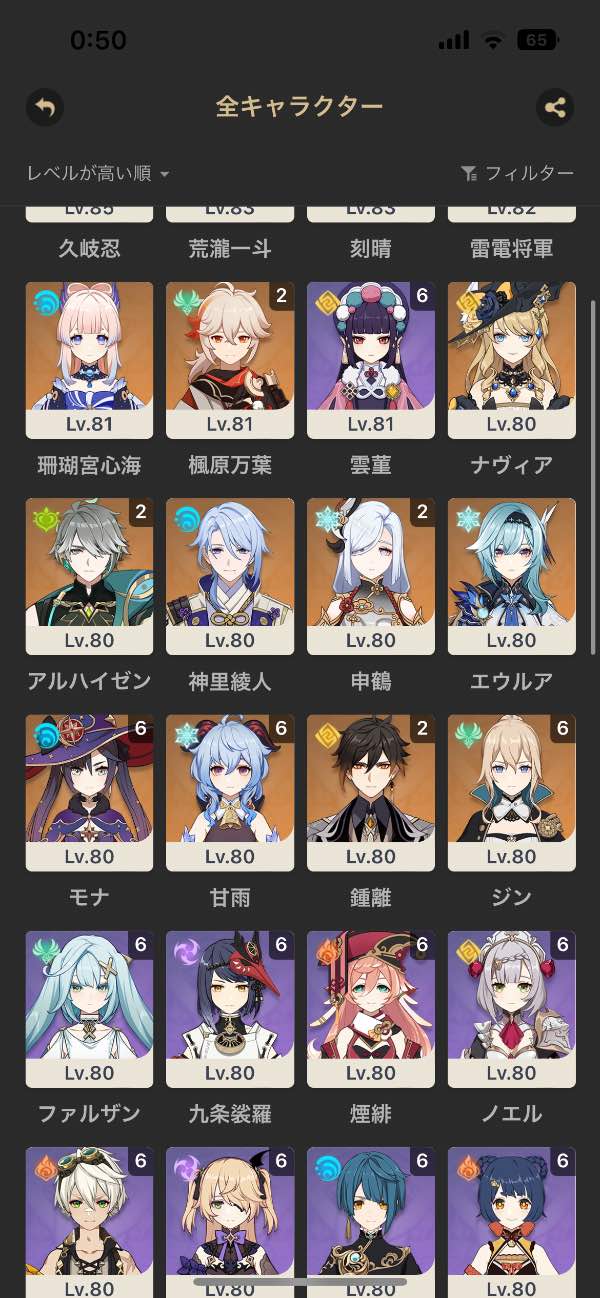Open the エウルア character card
600x1298 pixels.
click(512, 577)
